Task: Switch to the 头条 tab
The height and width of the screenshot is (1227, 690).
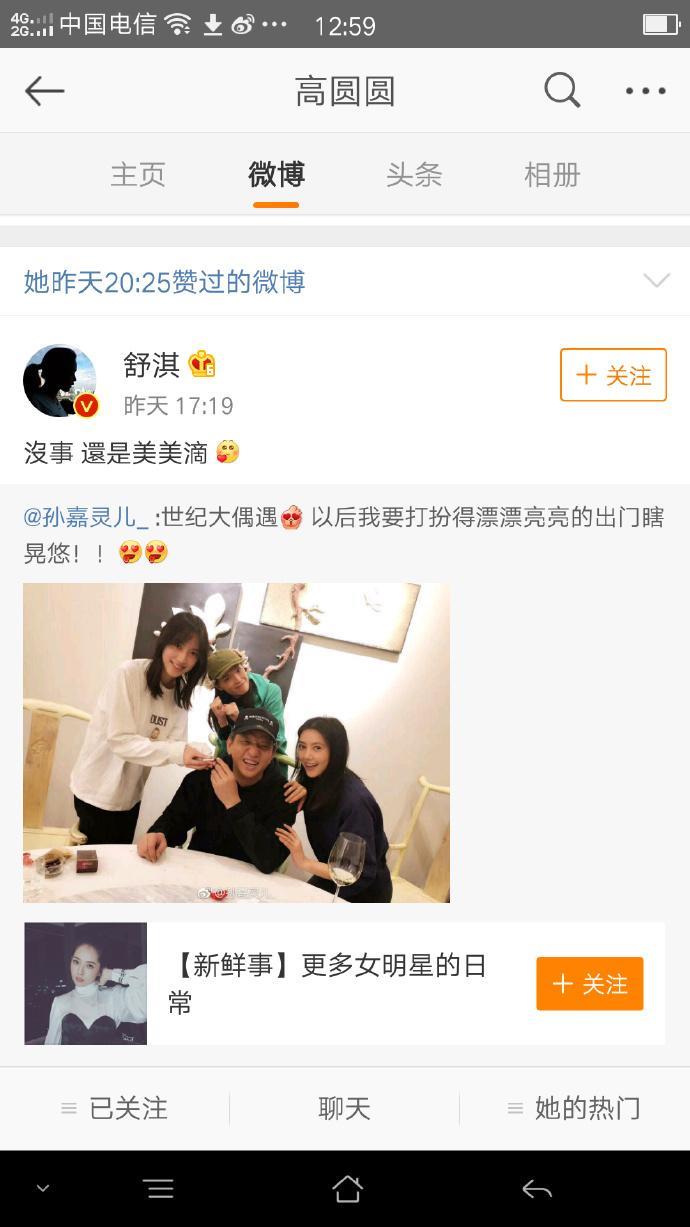Action: tap(414, 175)
